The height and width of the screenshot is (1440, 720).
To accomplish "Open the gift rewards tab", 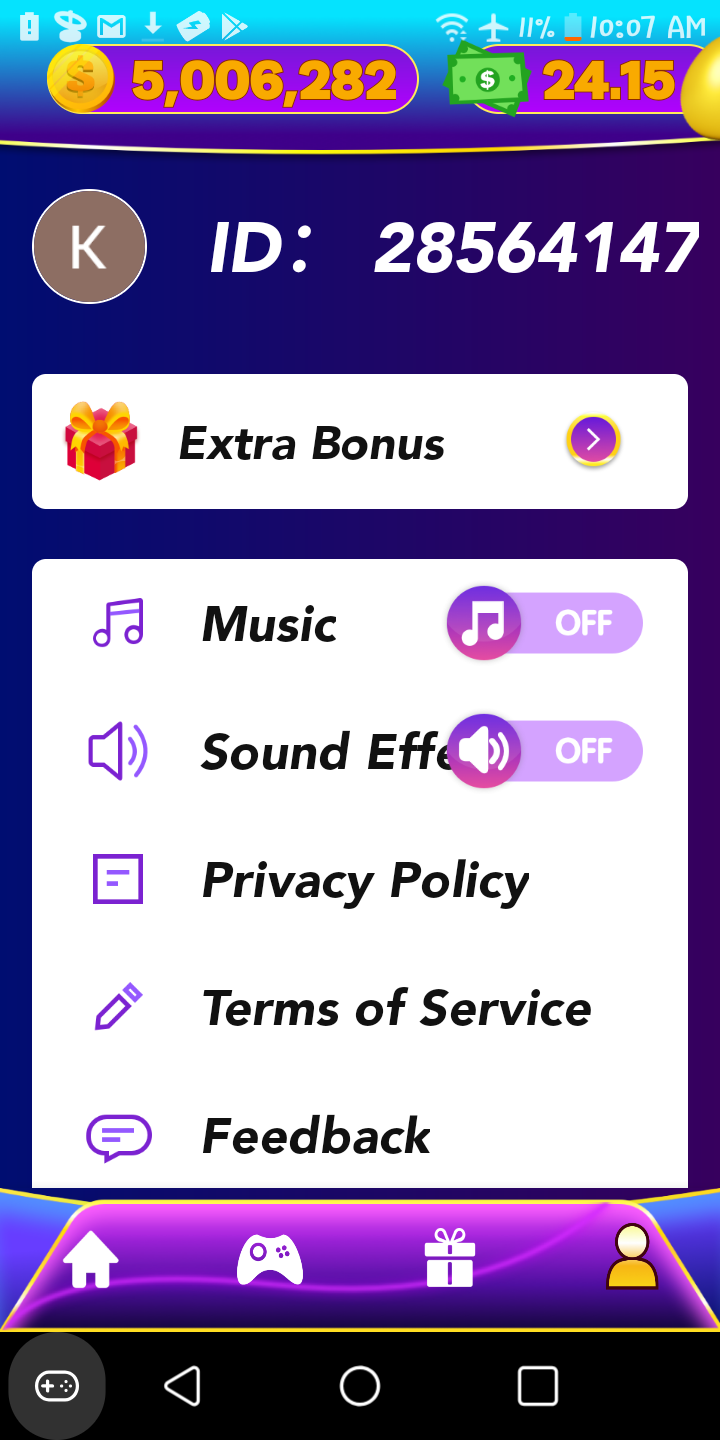I will [x=449, y=1258].
